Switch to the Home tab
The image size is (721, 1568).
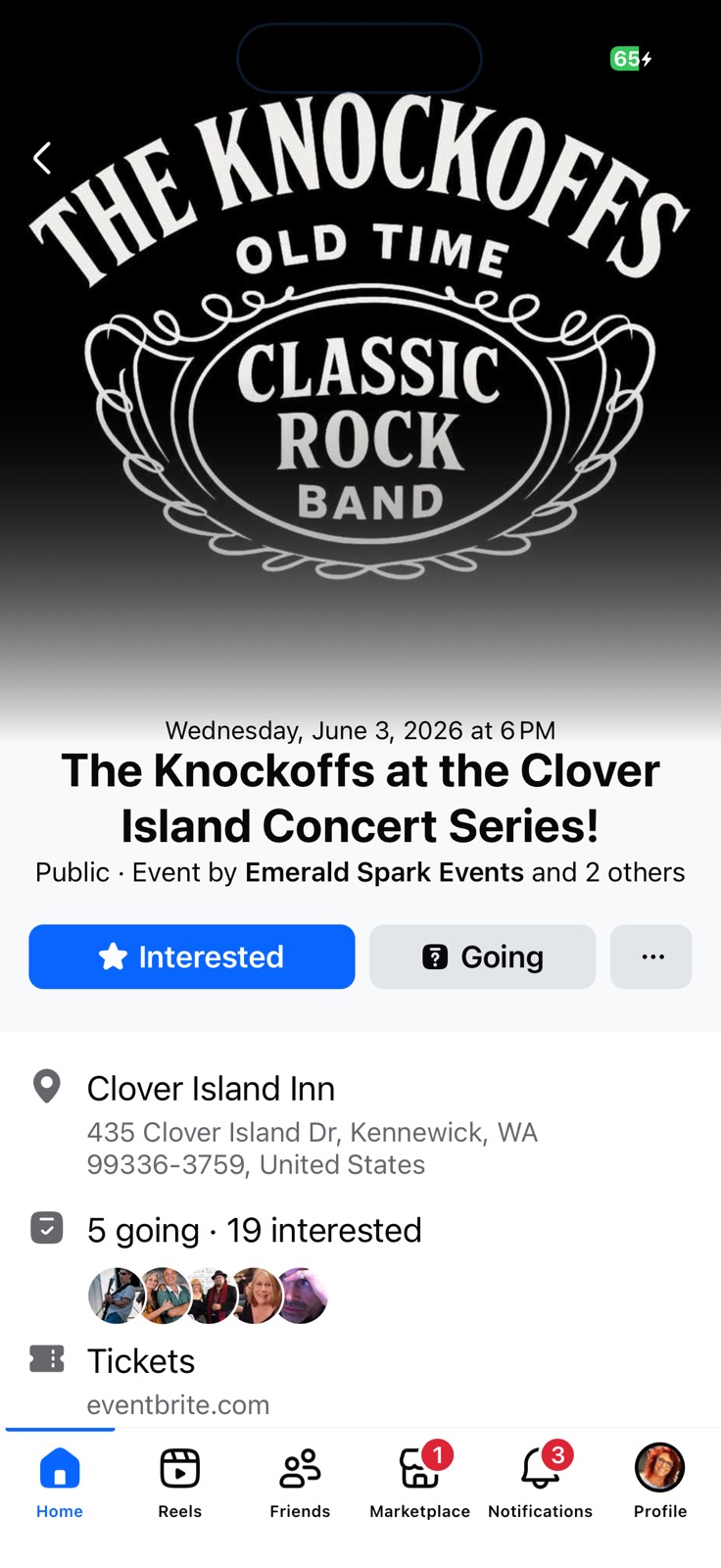[x=60, y=1482]
